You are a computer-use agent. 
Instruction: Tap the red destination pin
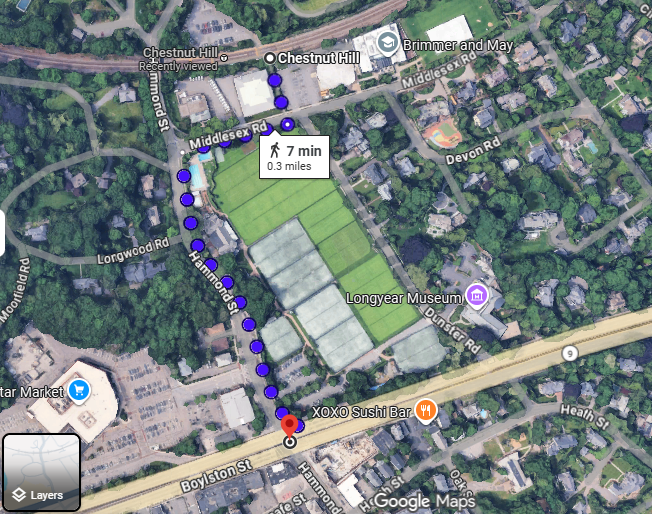(x=289, y=426)
